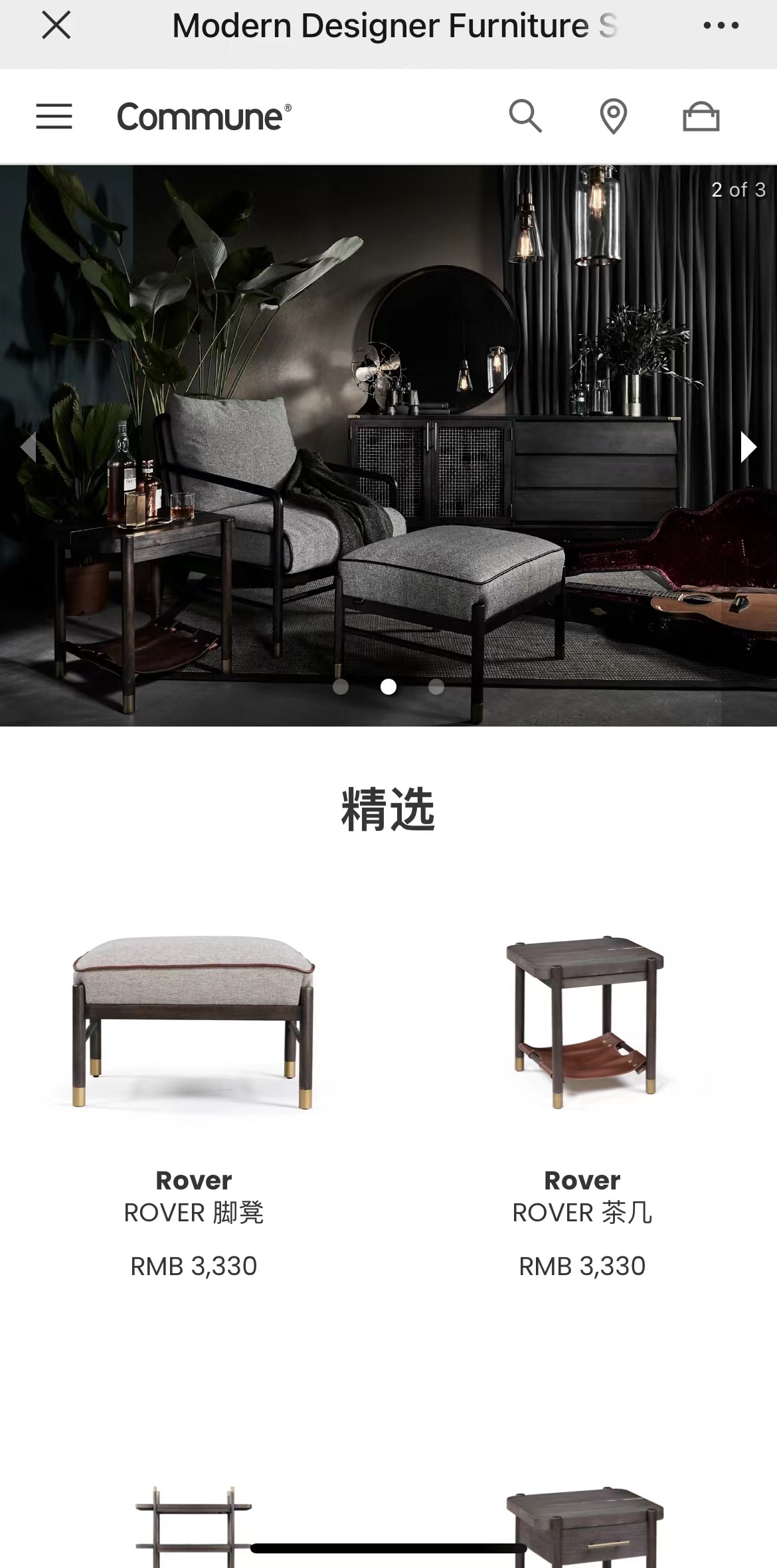The width and height of the screenshot is (777, 1568).
Task: Open the armchair and ottoman banner
Action: tap(388, 465)
